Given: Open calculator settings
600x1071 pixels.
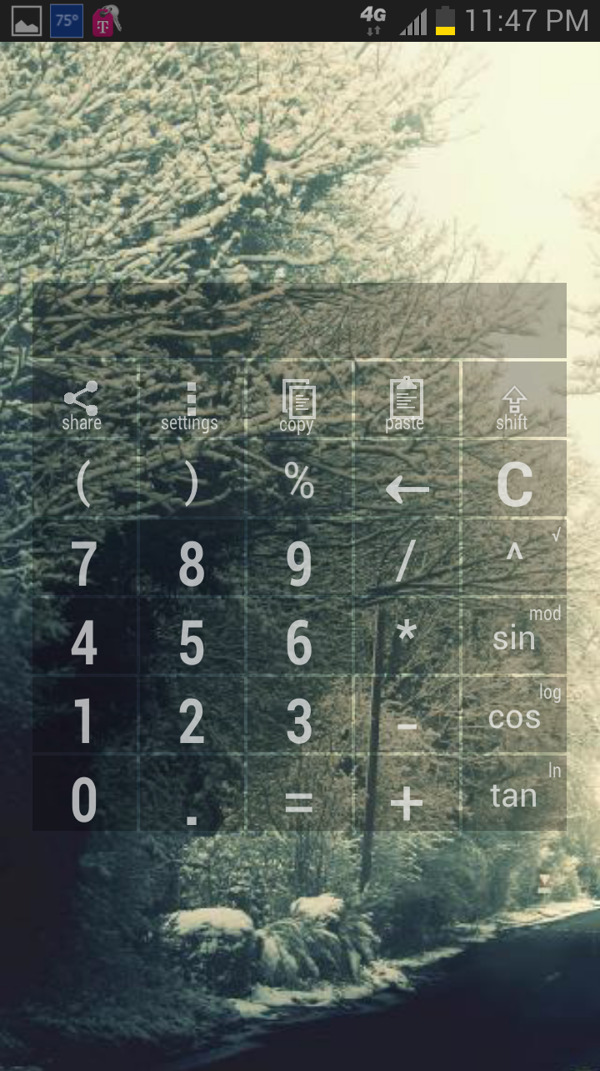Looking at the screenshot, I should pyautogui.click(x=190, y=405).
